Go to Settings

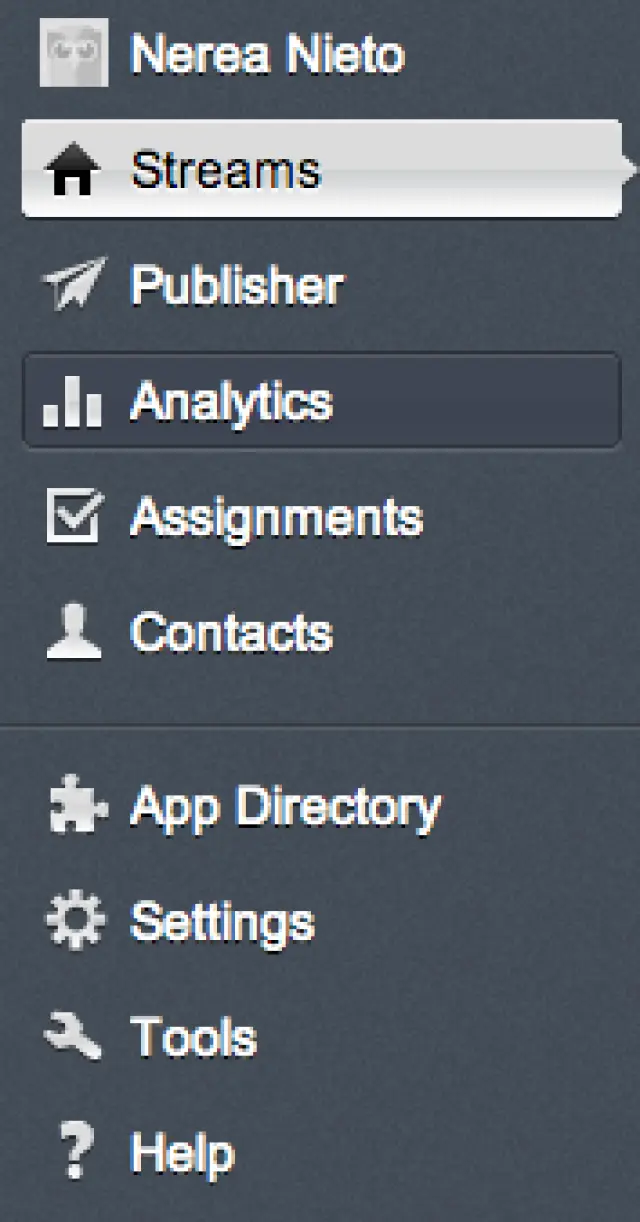[222, 922]
